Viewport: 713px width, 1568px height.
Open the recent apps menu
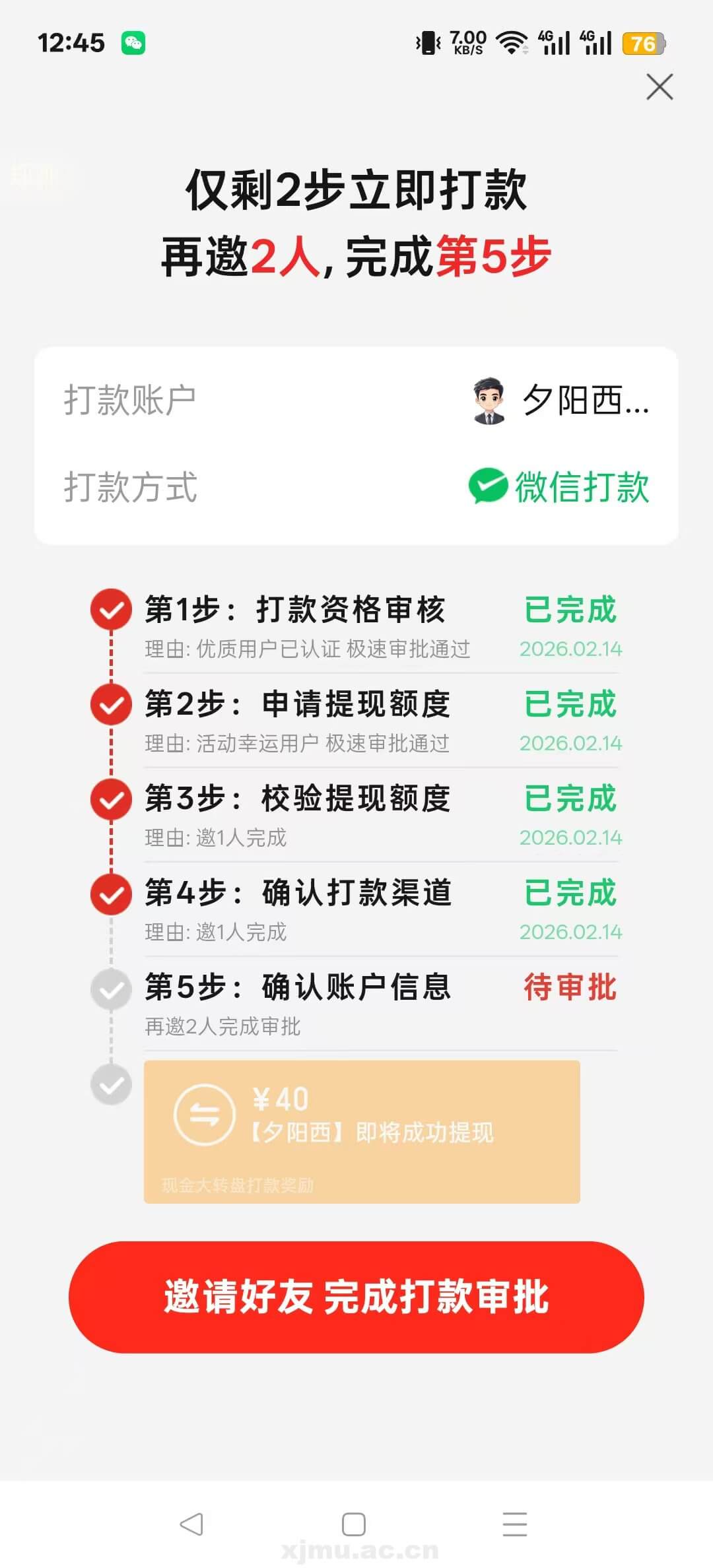pos(515,1524)
